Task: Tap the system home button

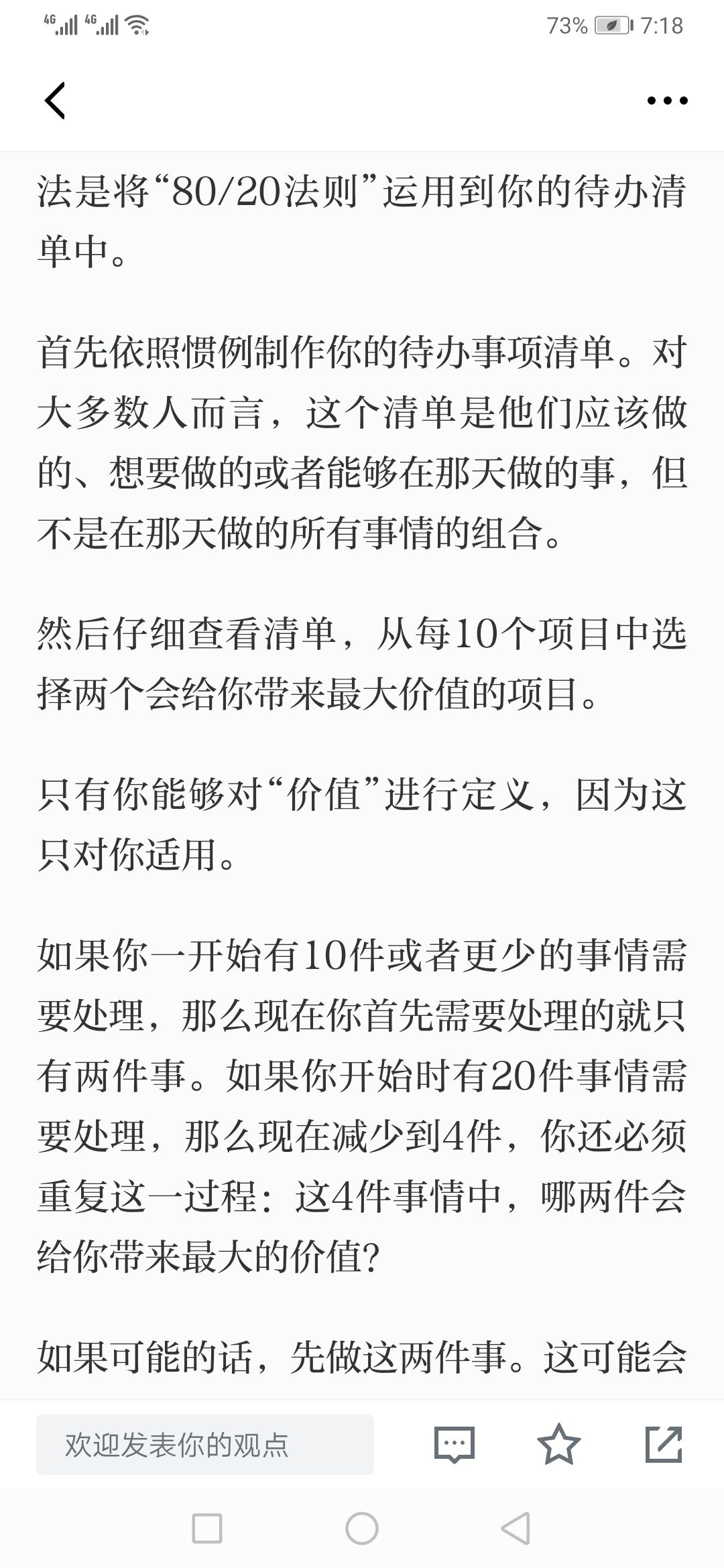Action: (362, 1530)
